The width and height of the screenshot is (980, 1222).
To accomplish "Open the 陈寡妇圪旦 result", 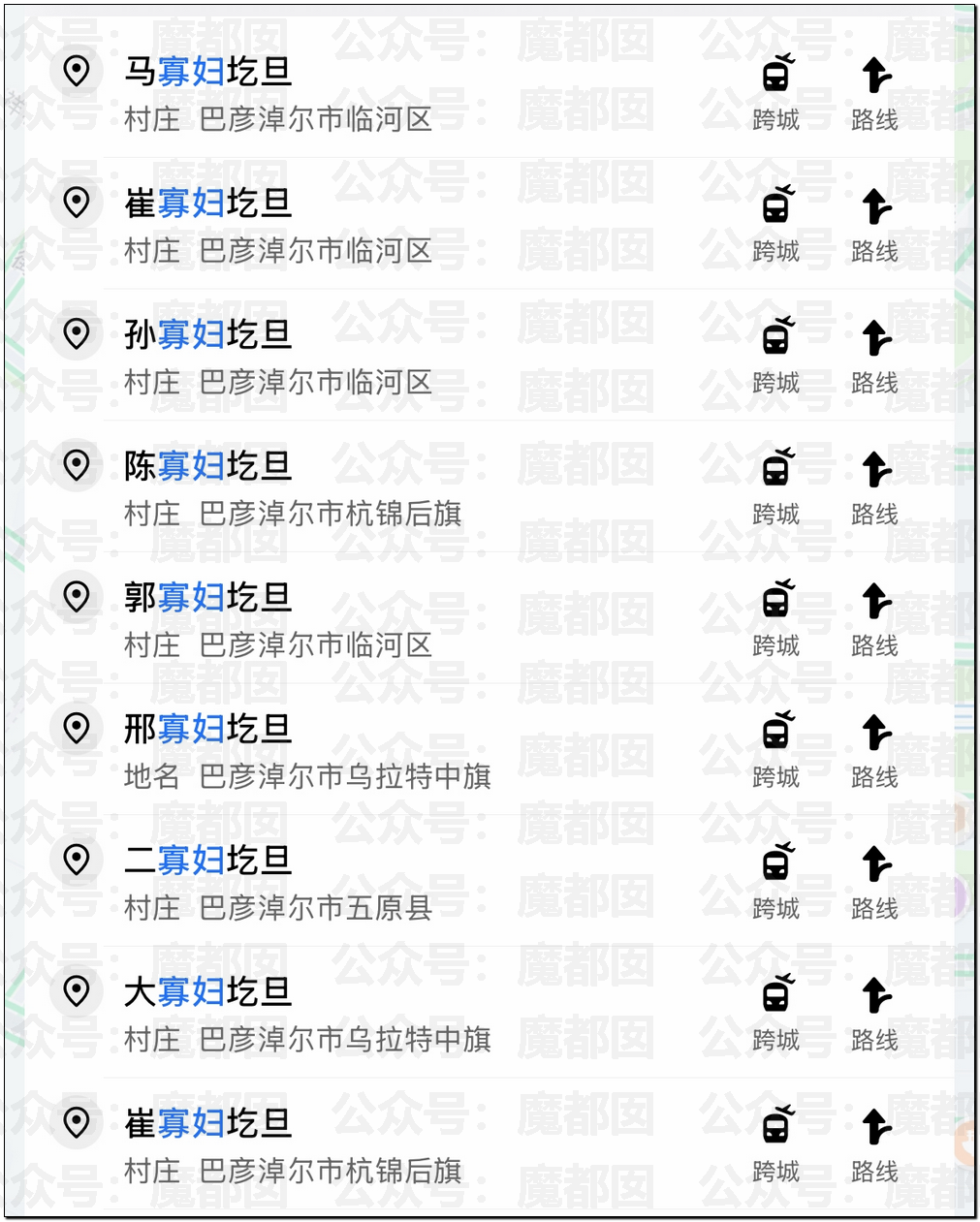I will click(x=291, y=487).
